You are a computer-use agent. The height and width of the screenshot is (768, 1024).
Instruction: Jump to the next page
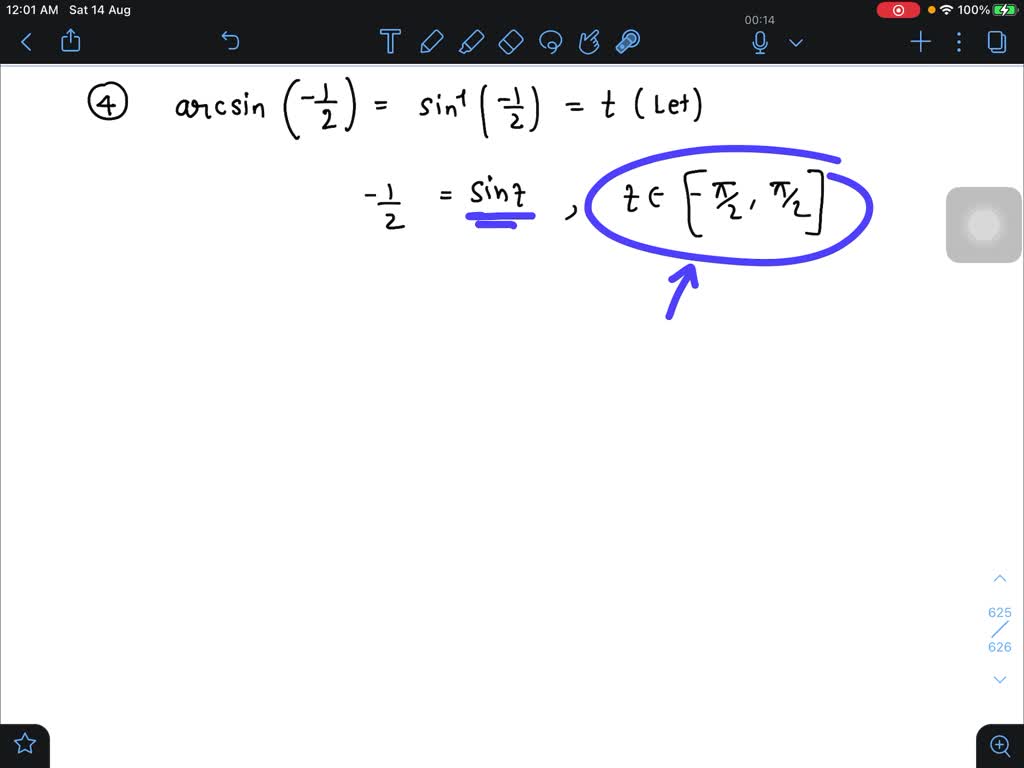pyautogui.click(x=999, y=680)
